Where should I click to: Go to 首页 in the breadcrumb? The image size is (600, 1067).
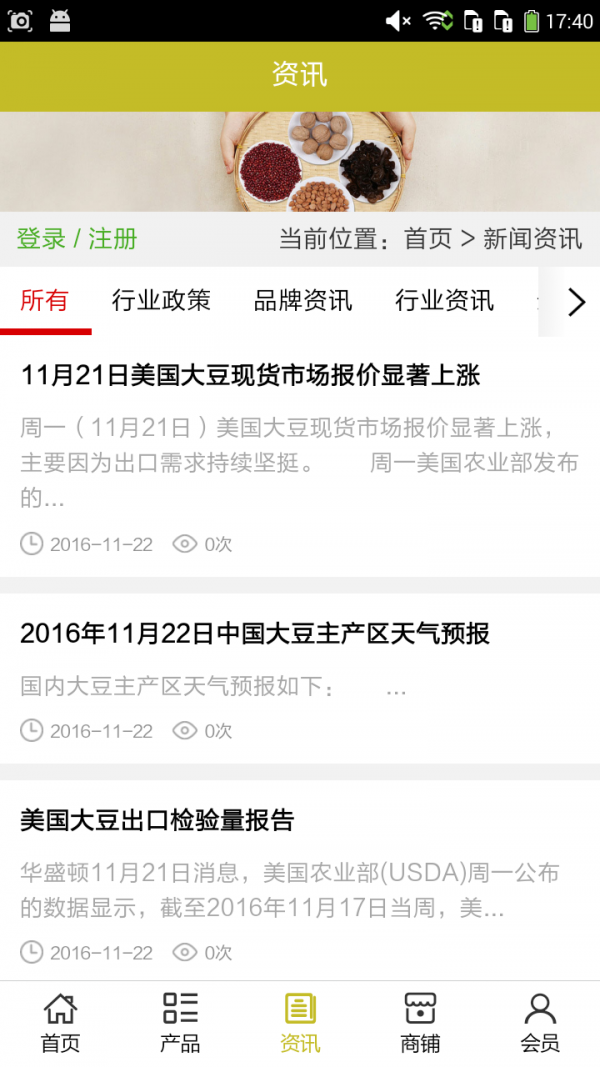427,239
